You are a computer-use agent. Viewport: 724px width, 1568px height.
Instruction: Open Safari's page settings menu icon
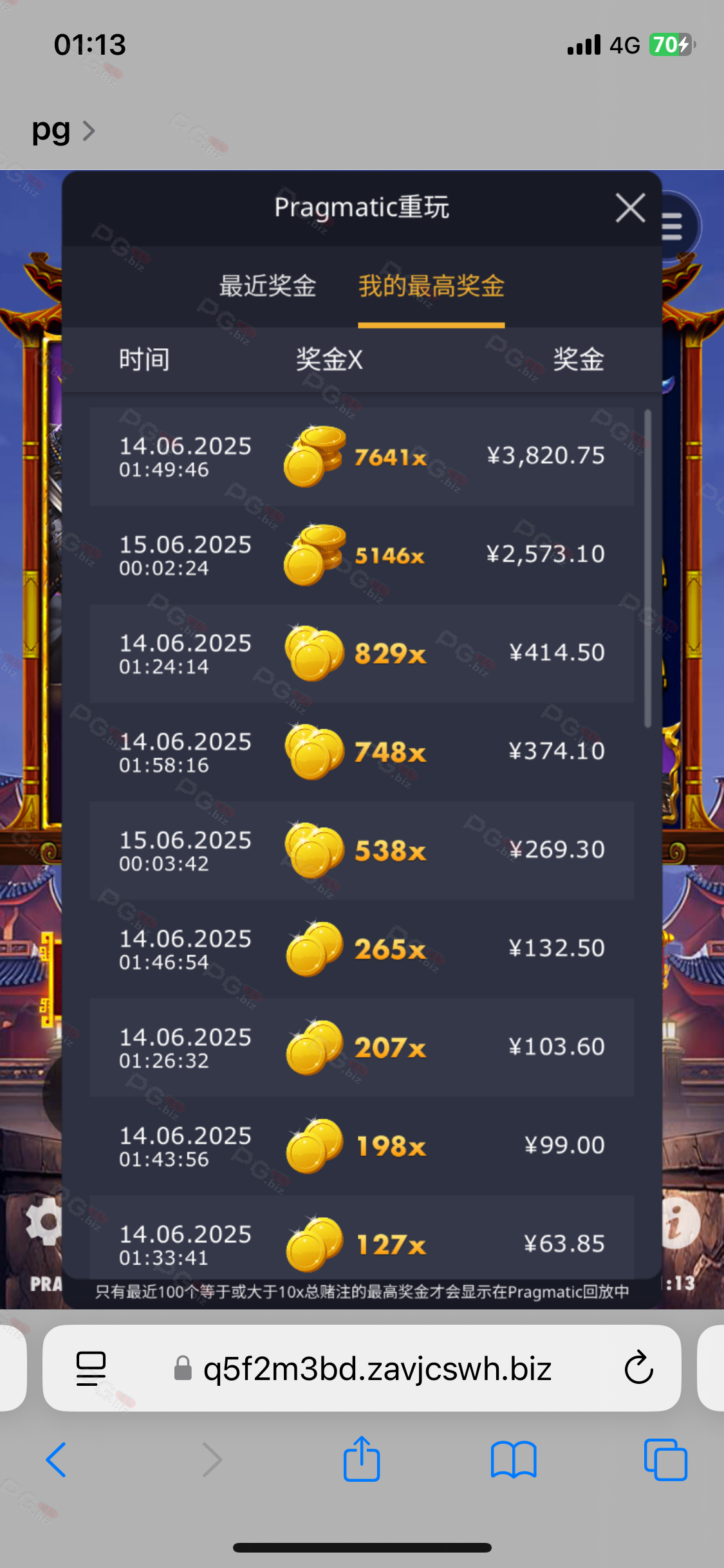coord(91,1368)
